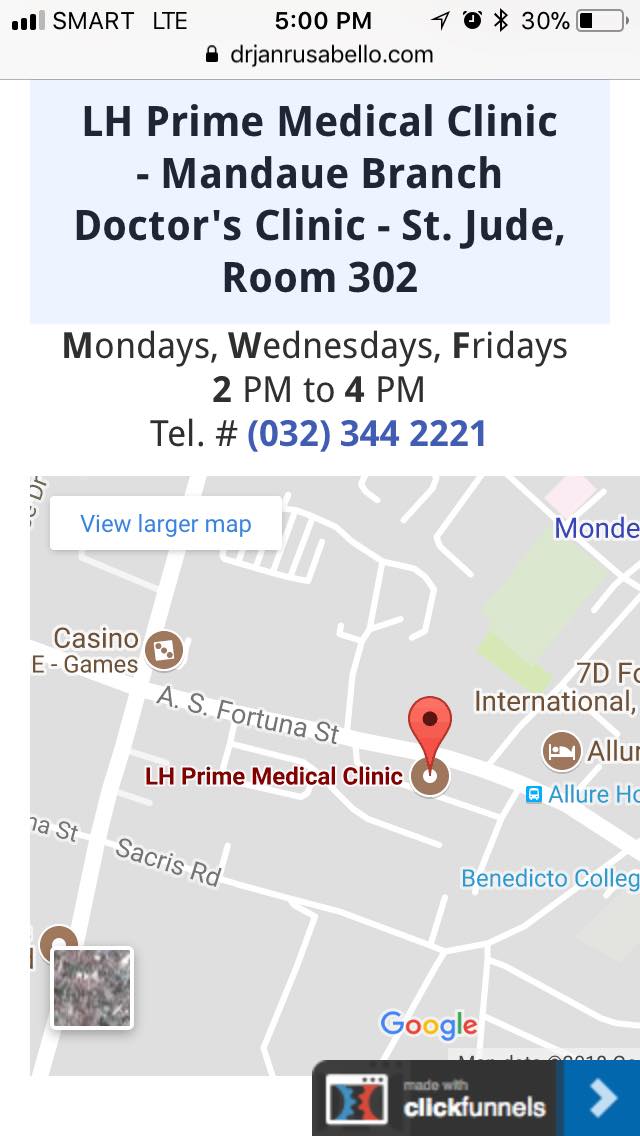
Task: Tap the drjanrusabello.com address bar
Action: (x=320, y=55)
